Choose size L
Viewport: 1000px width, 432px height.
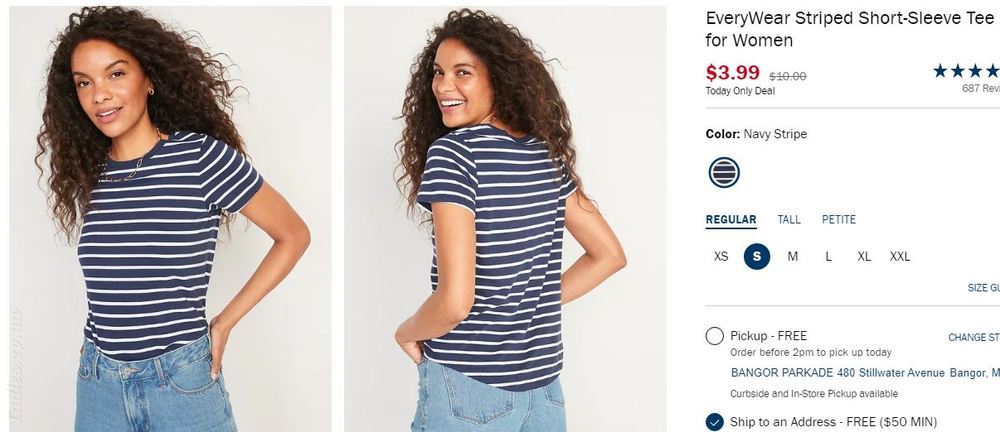point(828,257)
